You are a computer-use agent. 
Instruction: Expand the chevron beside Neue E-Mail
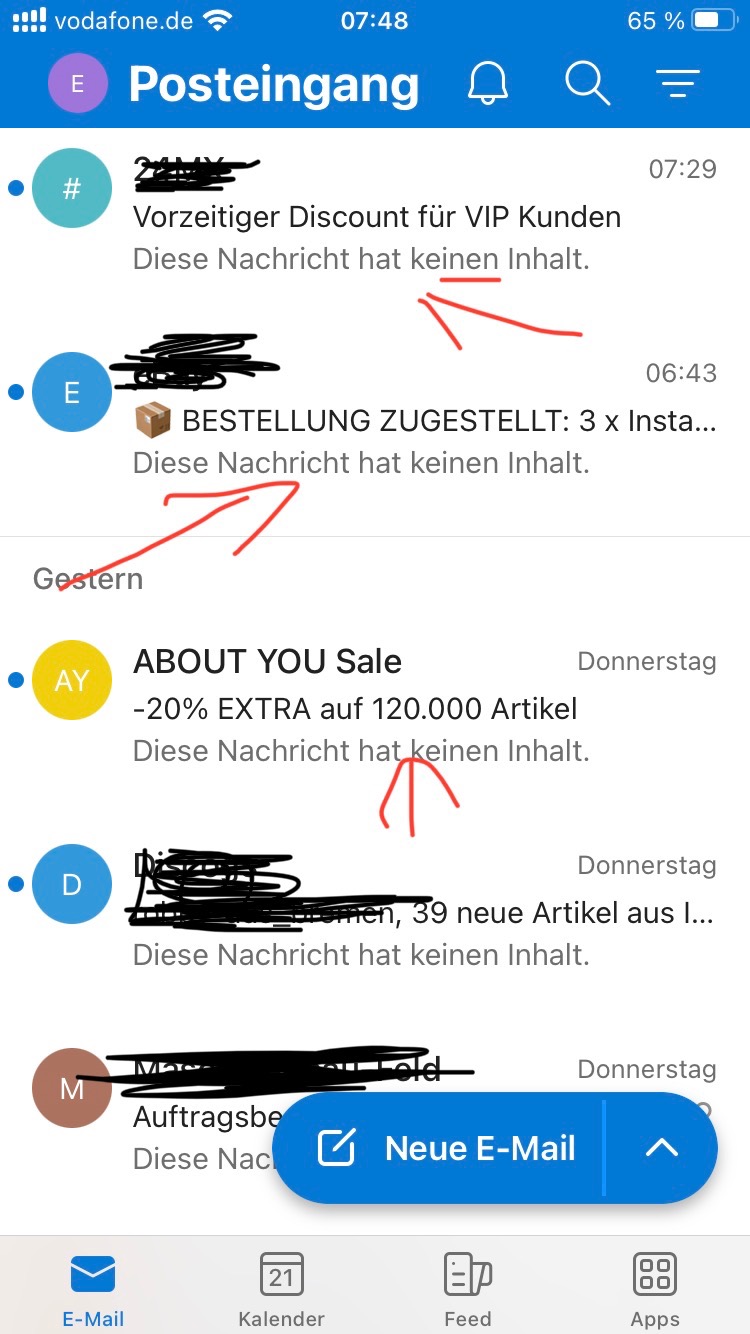[661, 1147]
